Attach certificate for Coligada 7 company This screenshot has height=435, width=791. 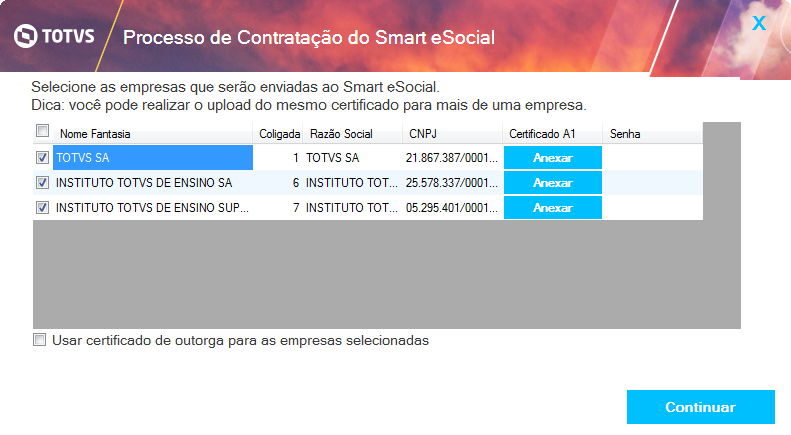point(552,208)
